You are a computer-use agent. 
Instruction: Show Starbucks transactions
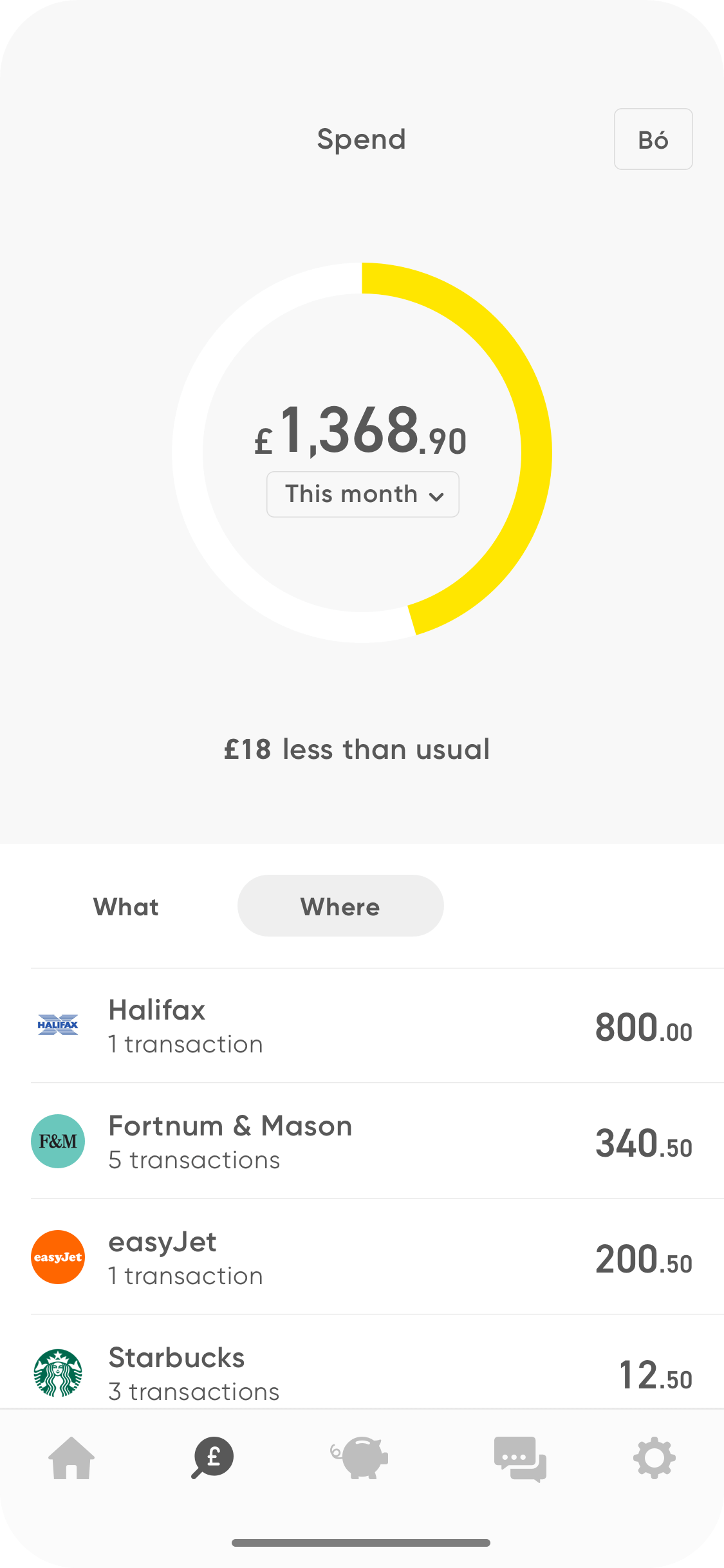[x=377, y=1362]
